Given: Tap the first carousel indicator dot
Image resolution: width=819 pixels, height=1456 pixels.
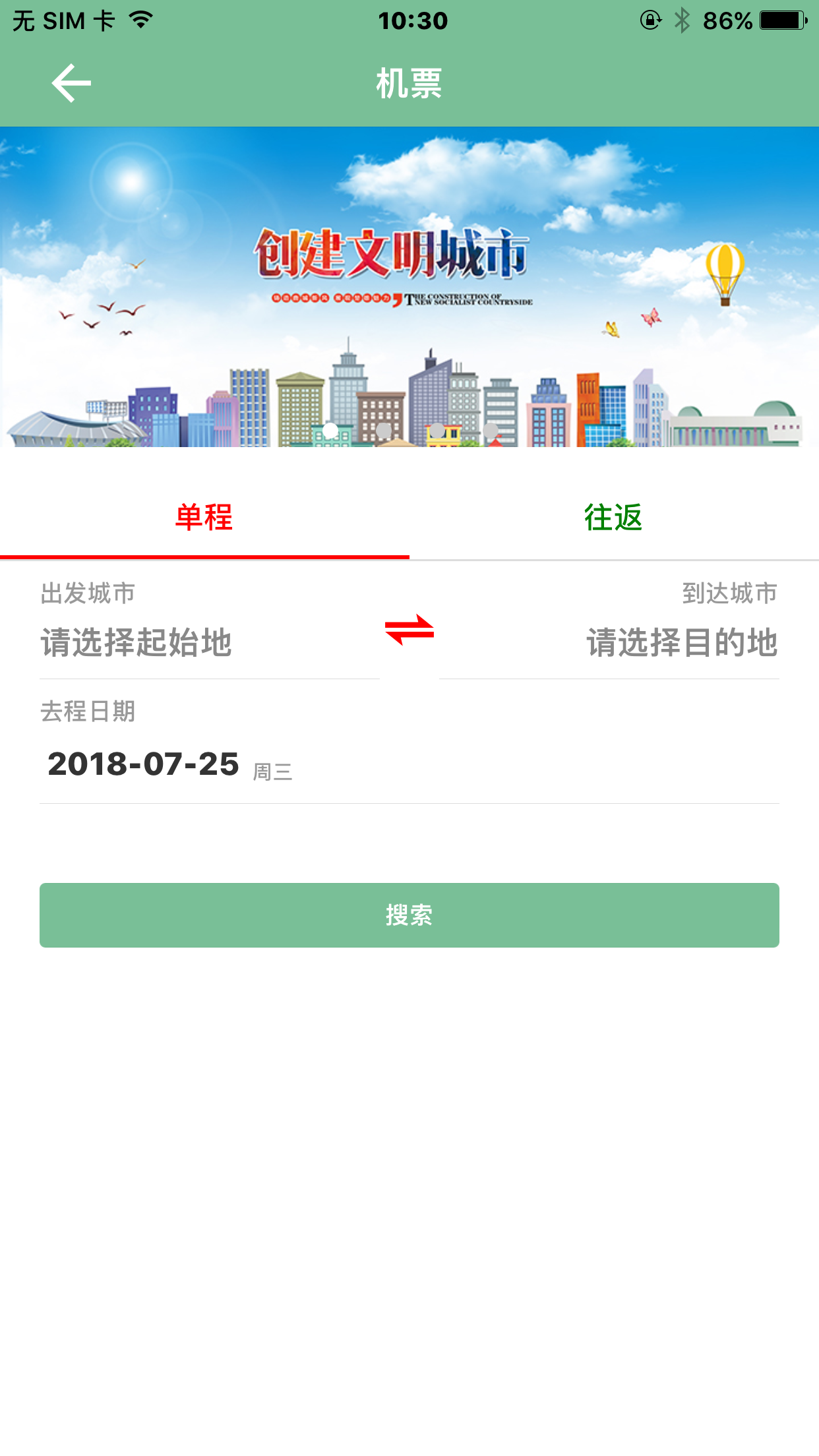Looking at the screenshot, I should 330,430.
